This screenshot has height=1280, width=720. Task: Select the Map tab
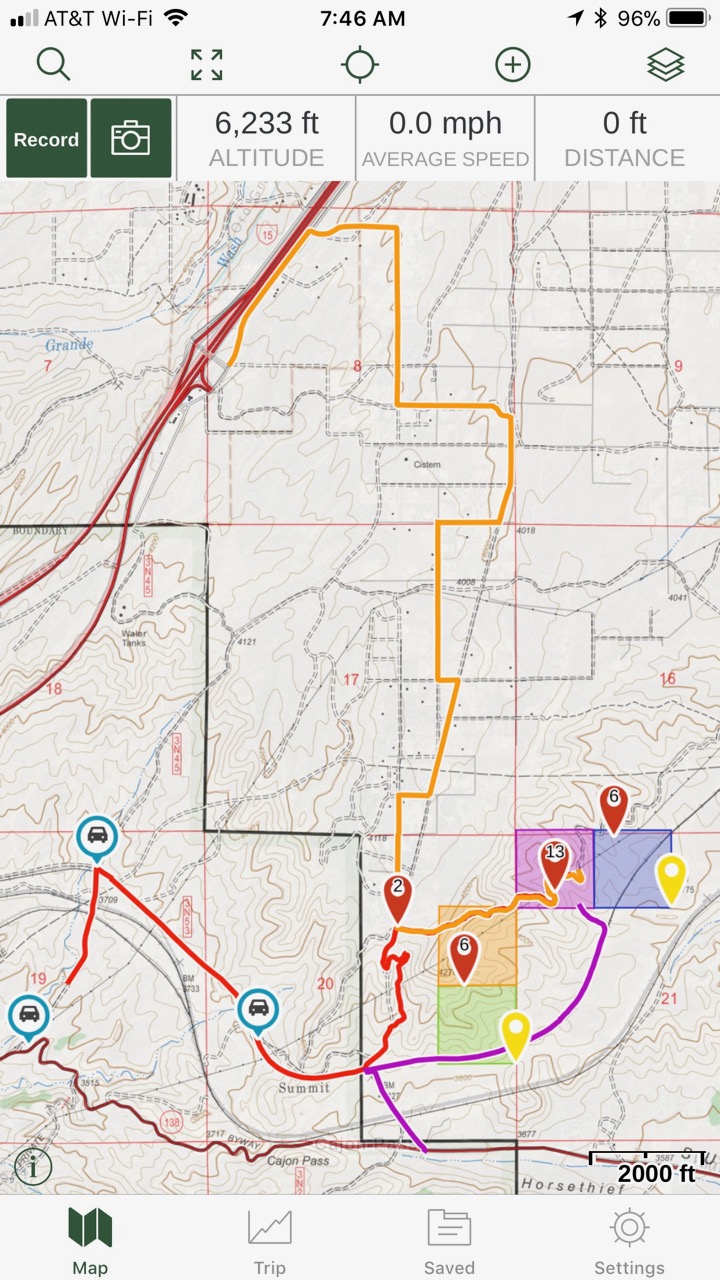point(90,1240)
